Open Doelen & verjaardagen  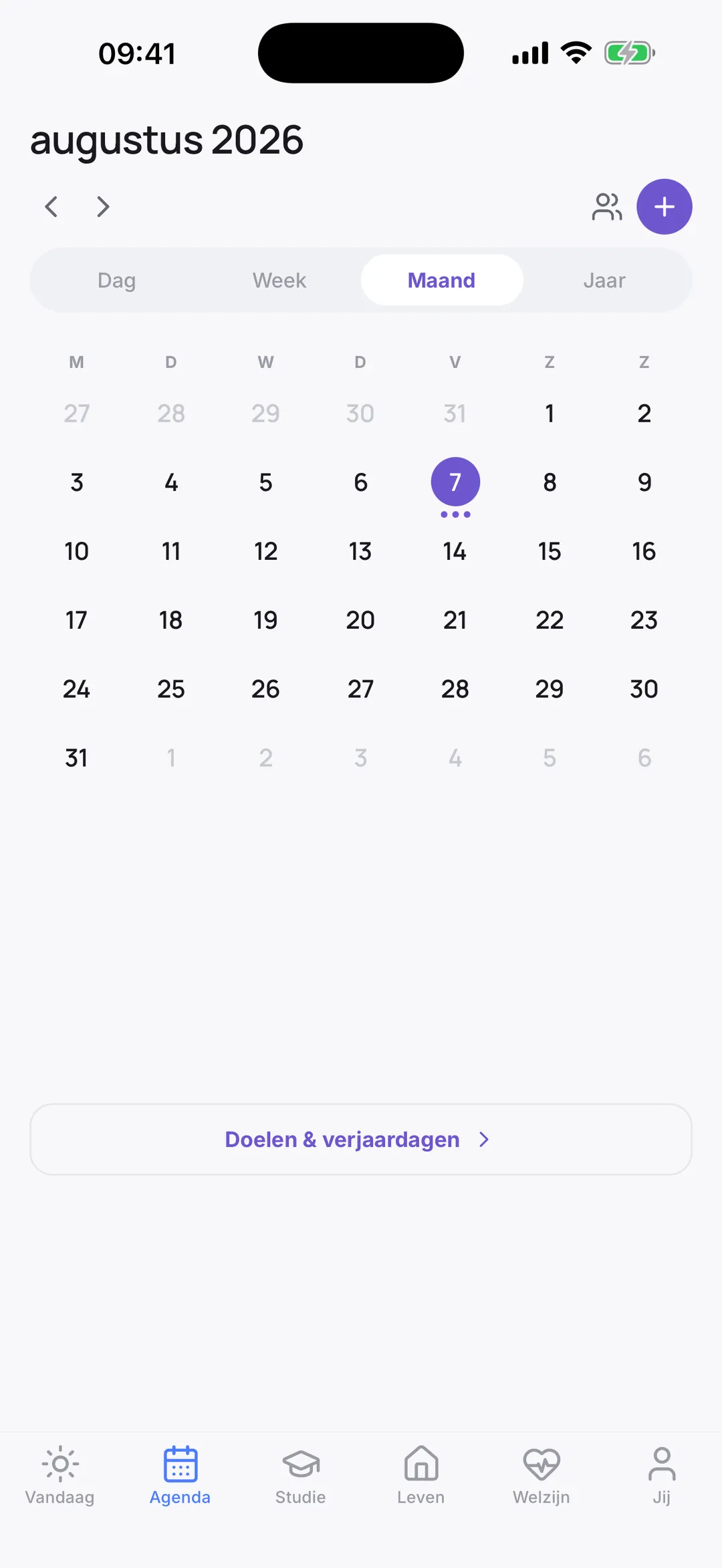[x=361, y=1139]
